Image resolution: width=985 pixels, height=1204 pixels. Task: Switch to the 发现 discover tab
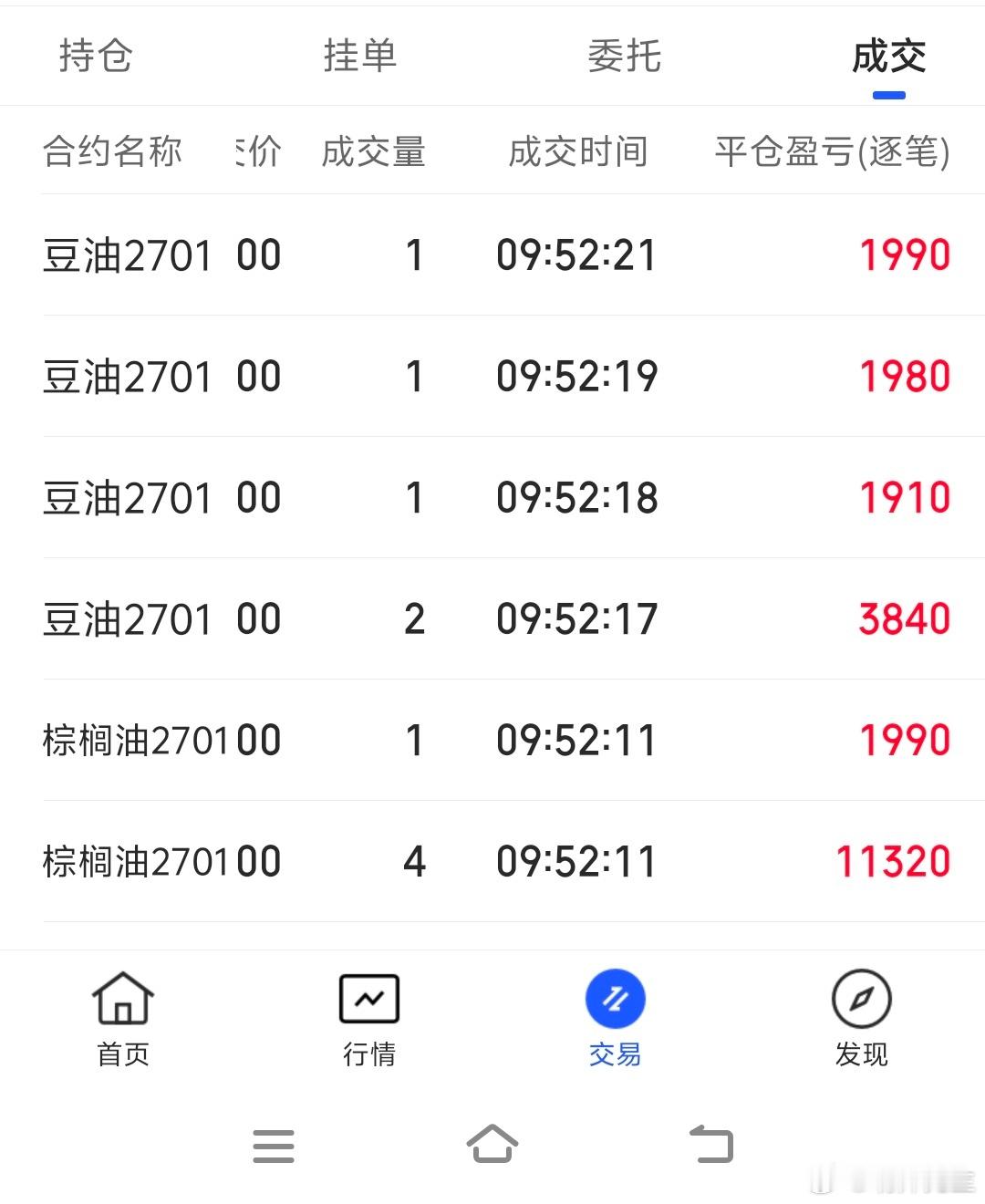click(862, 1019)
